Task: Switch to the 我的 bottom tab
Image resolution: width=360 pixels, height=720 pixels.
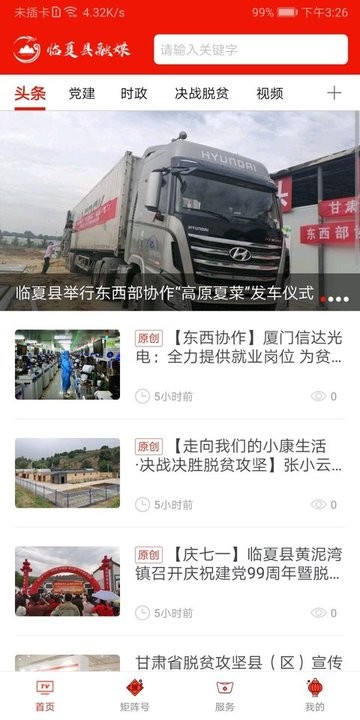Action: [x=315, y=695]
